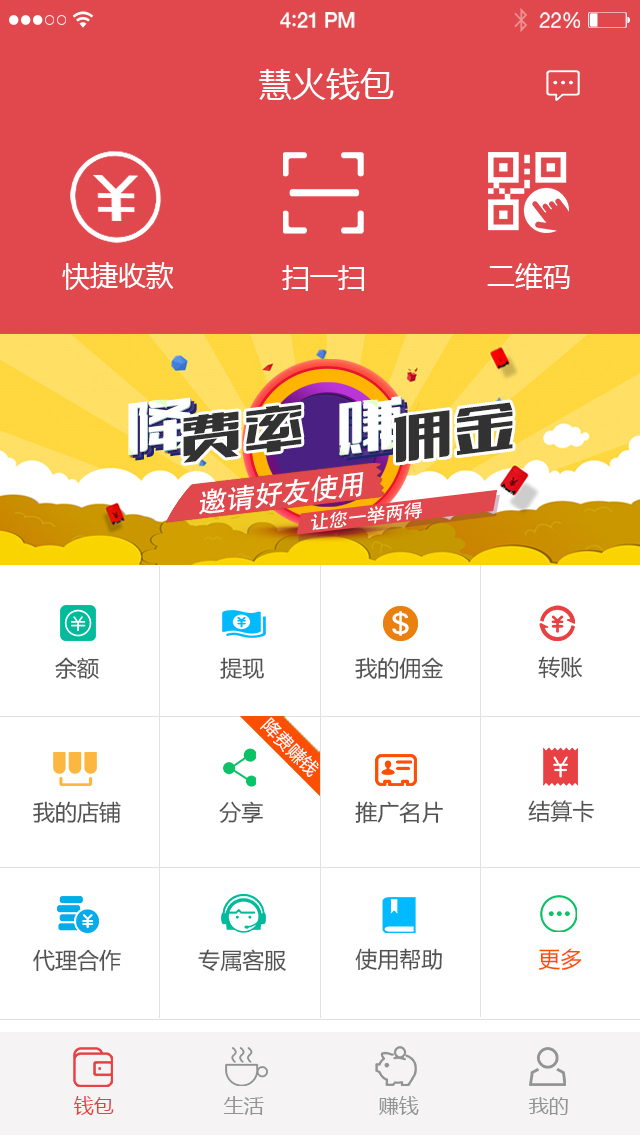This screenshot has height=1136, width=640.
Task: Manage 结算卡 settlement card
Action: (560, 792)
